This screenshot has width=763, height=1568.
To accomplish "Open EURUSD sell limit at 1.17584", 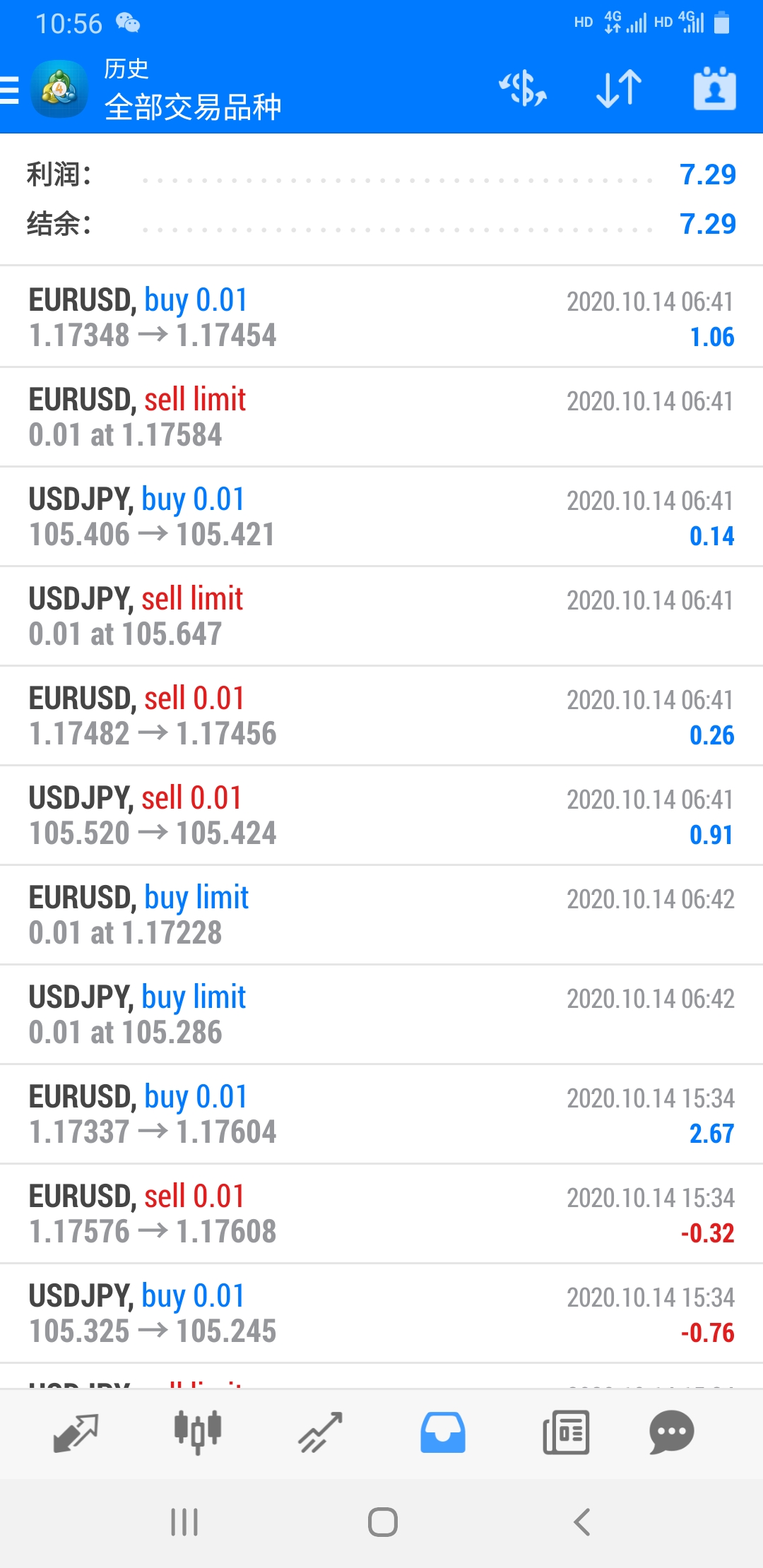I will coord(381,417).
